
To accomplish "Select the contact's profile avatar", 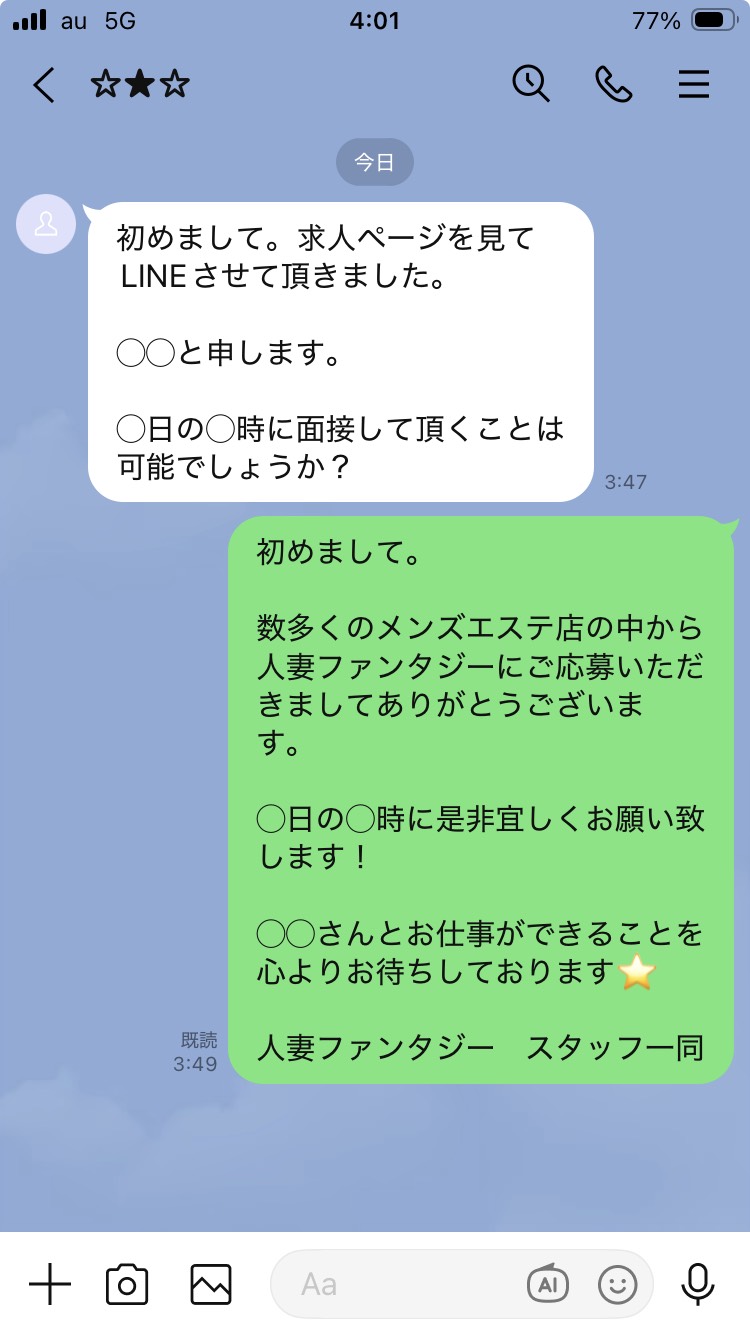I will pyautogui.click(x=45, y=225).
